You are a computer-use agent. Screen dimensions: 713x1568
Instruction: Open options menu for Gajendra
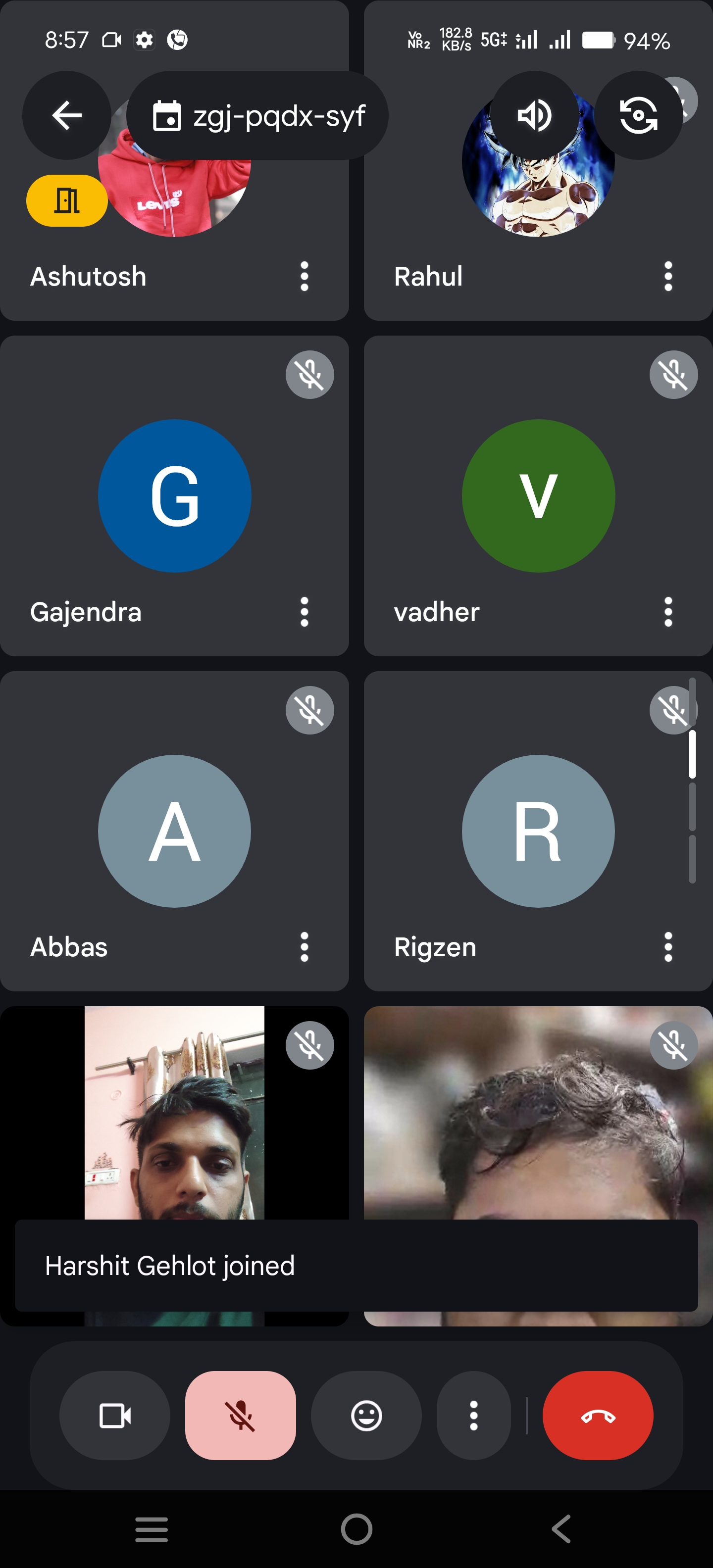[x=304, y=612]
